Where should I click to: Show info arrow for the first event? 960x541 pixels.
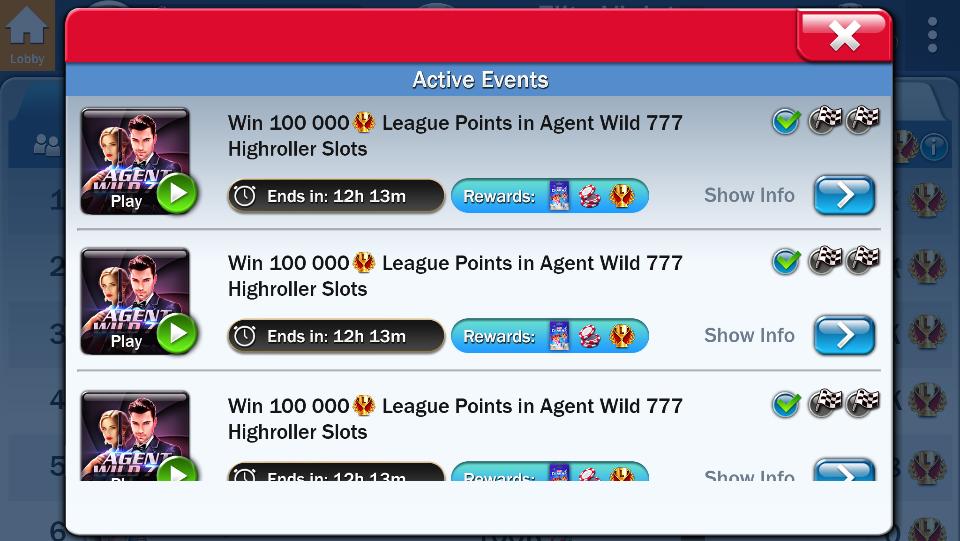844,195
